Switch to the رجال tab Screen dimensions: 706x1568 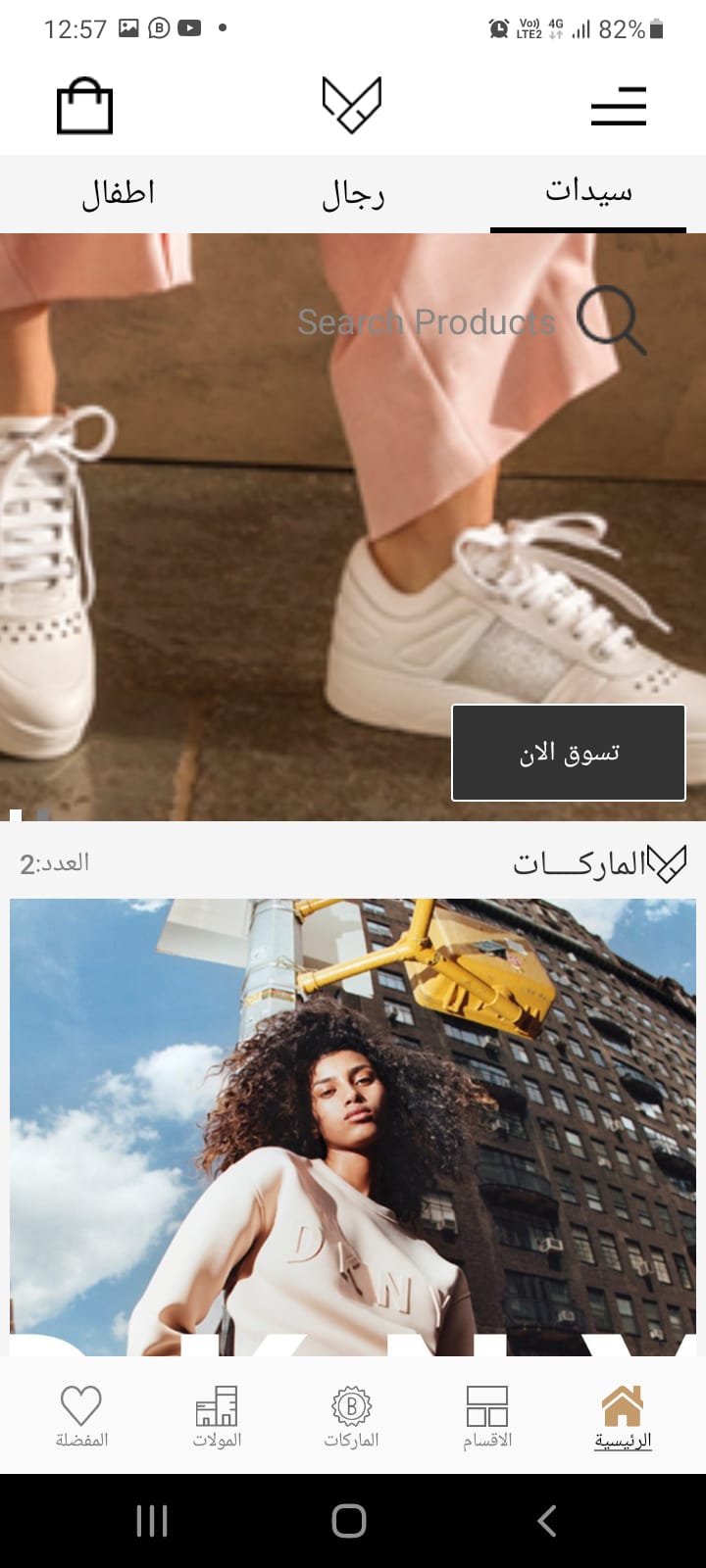353,193
